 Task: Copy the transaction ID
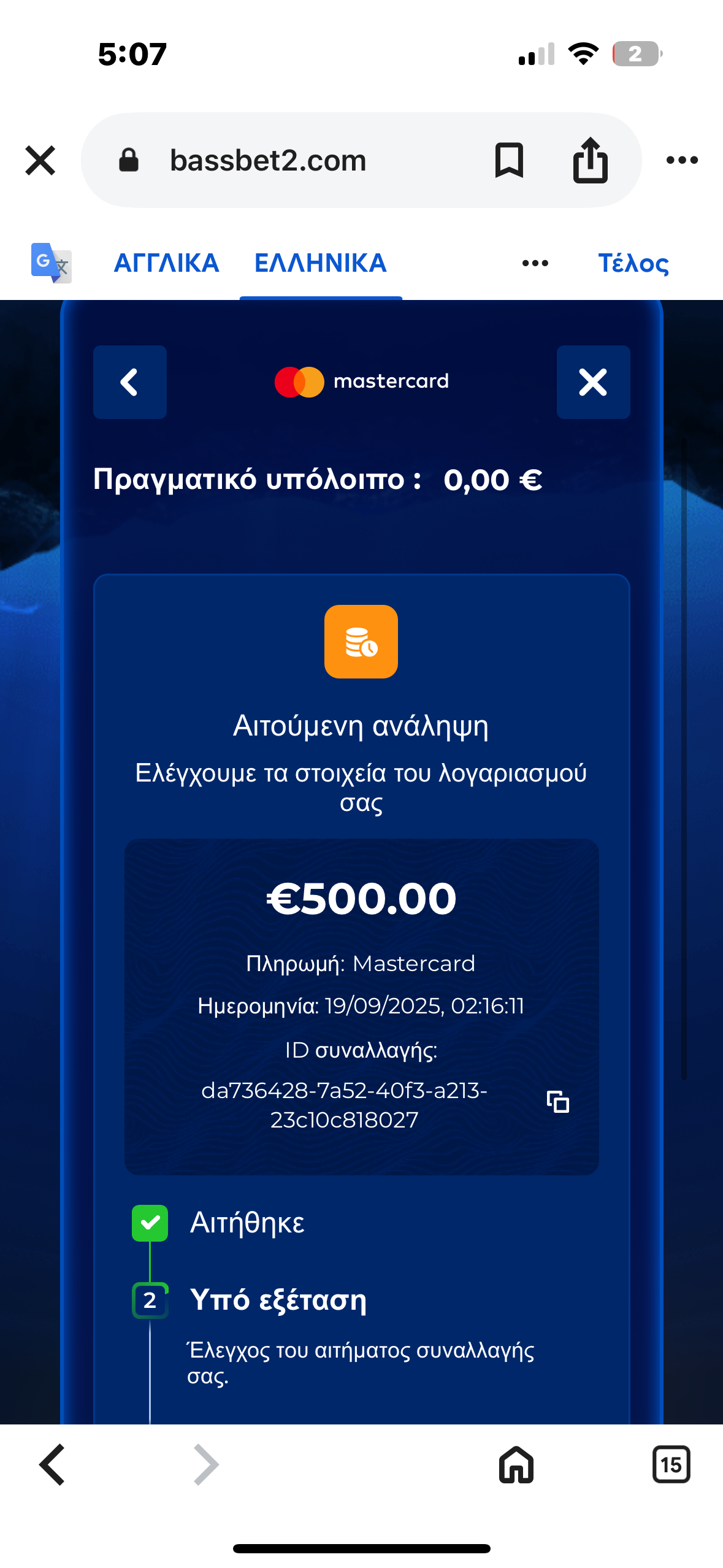coord(558,1102)
